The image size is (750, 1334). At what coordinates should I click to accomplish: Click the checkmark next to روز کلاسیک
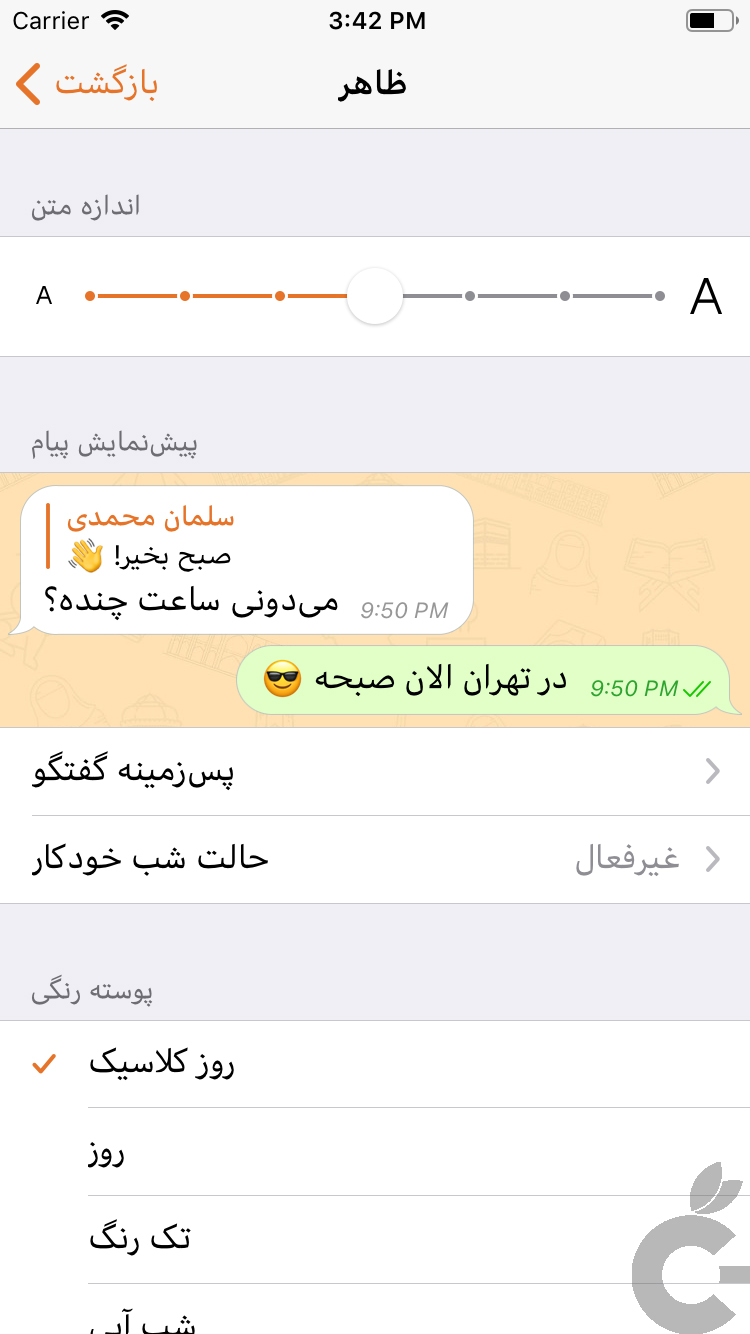pos(42,1064)
